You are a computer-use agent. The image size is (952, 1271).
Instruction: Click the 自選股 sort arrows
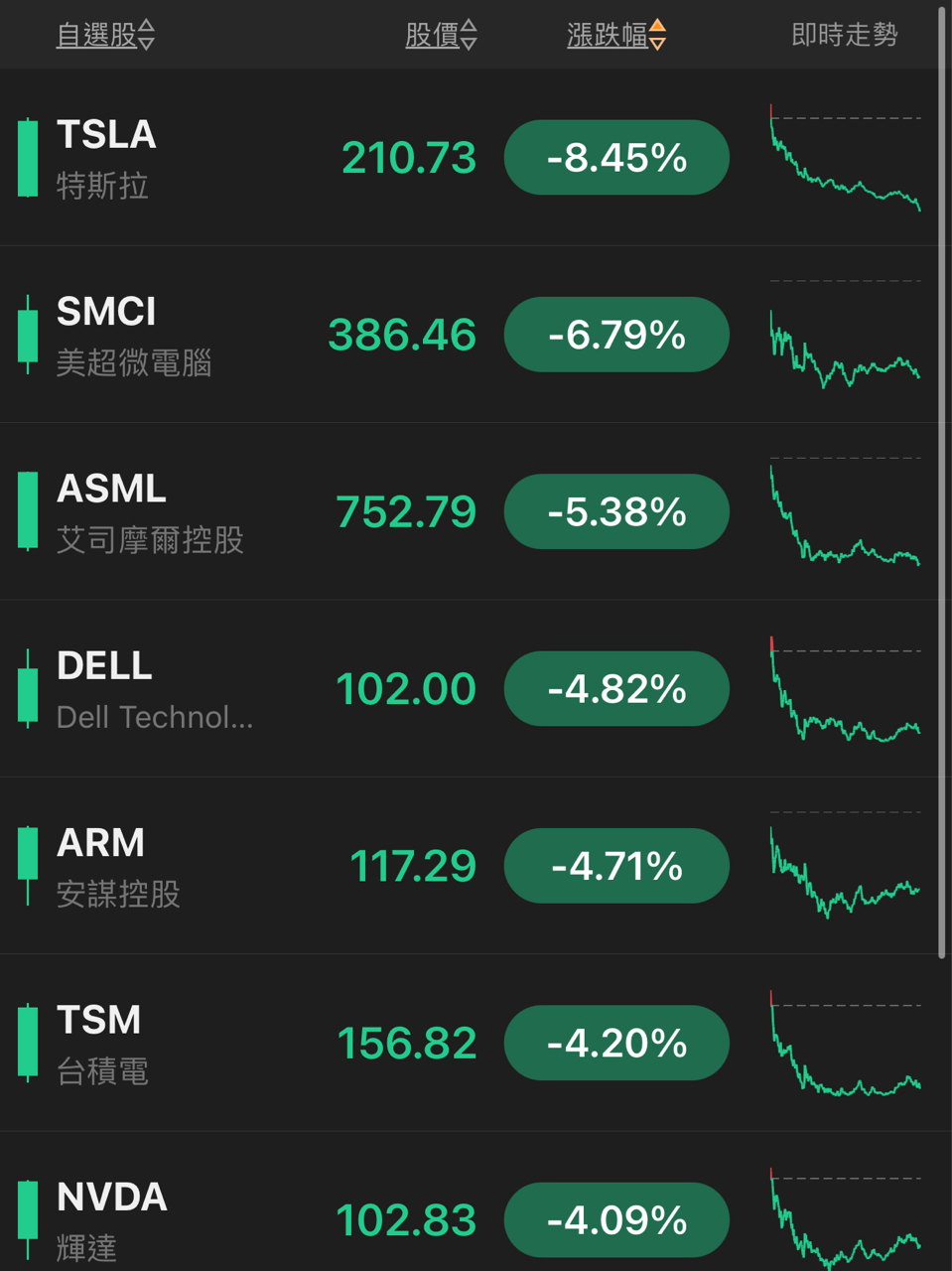147,35
